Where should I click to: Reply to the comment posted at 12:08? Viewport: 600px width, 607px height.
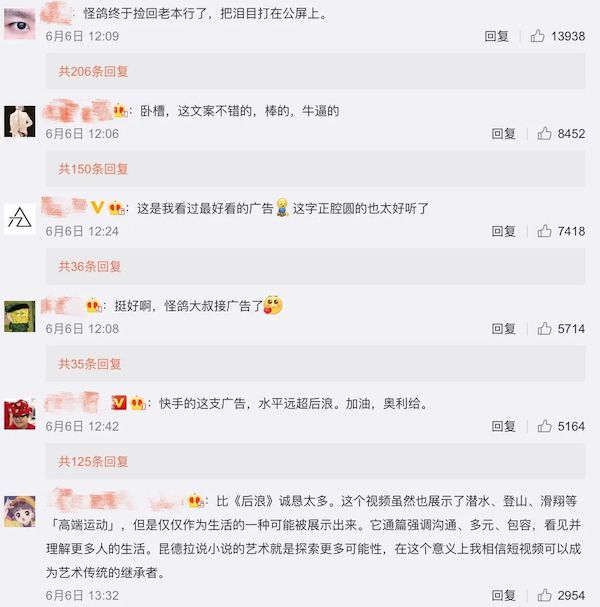[503, 328]
